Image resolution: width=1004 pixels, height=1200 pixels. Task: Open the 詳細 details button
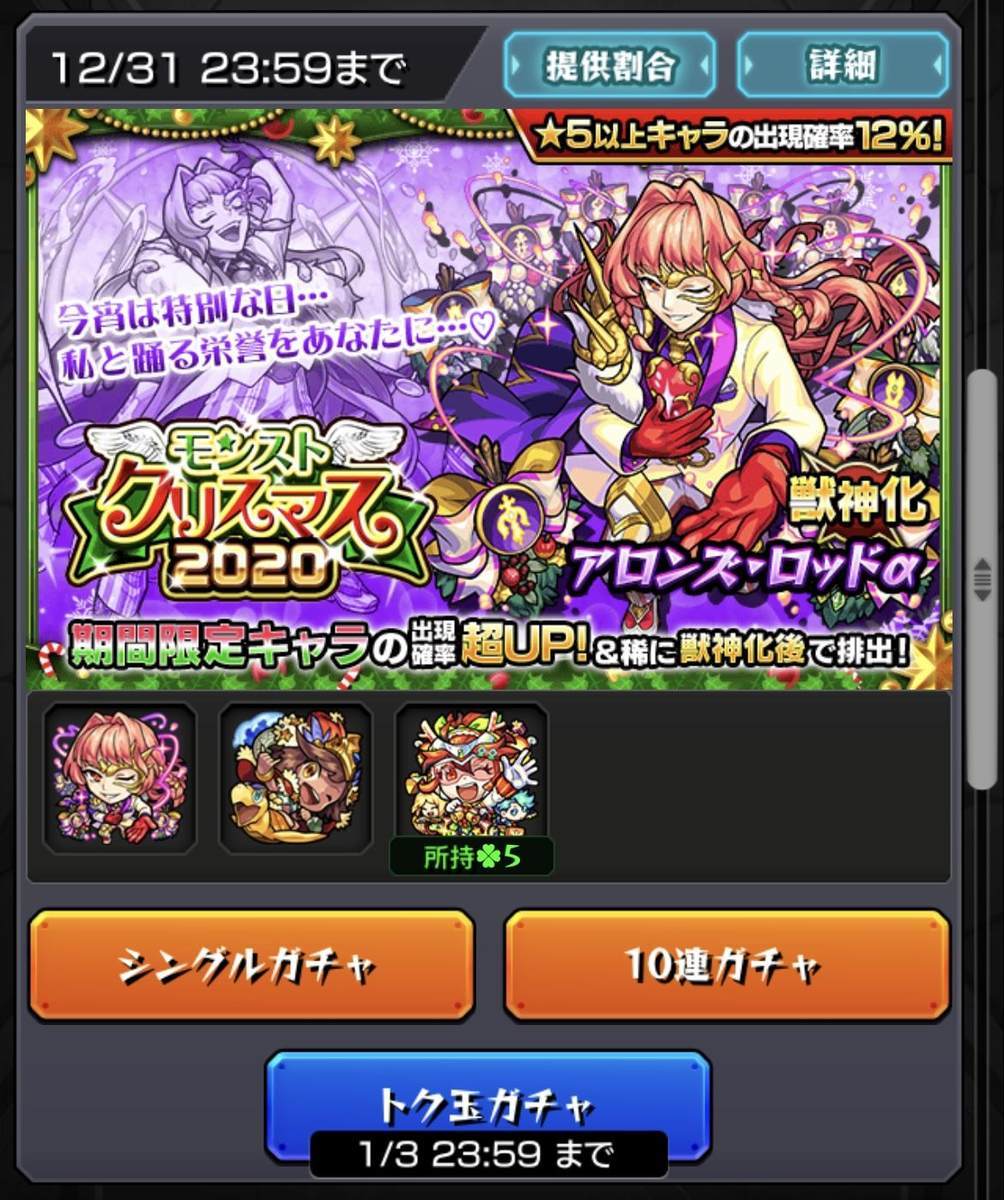point(842,66)
